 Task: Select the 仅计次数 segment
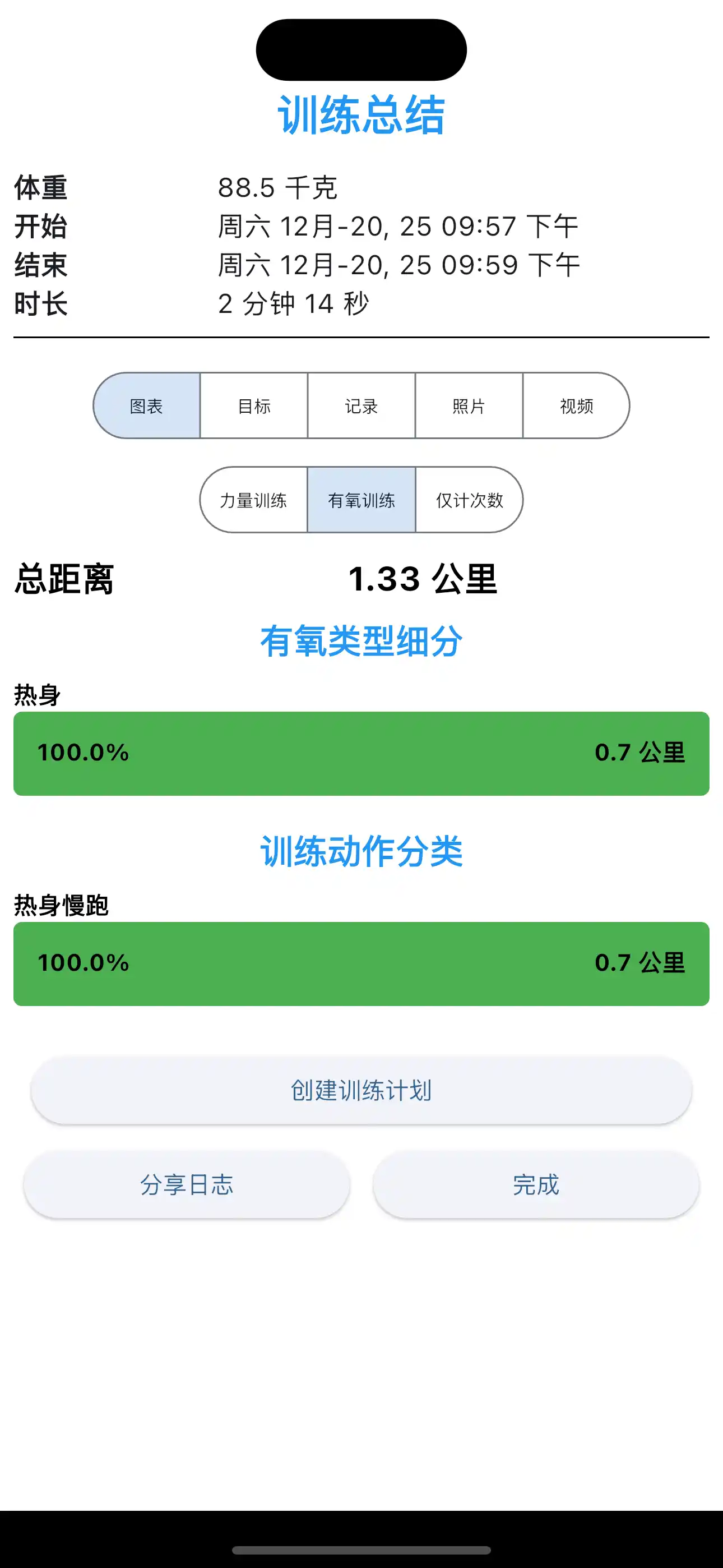click(x=469, y=500)
